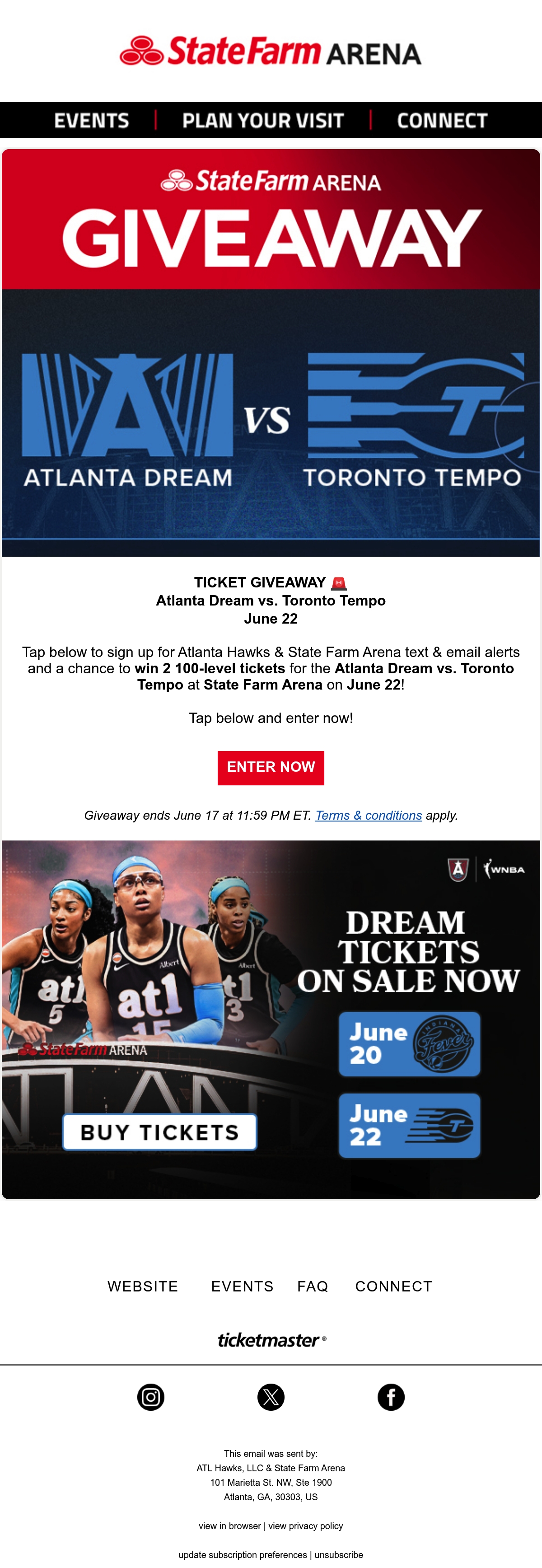
Task: Open Connect in the top black bar
Action: (x=442, y=121)
